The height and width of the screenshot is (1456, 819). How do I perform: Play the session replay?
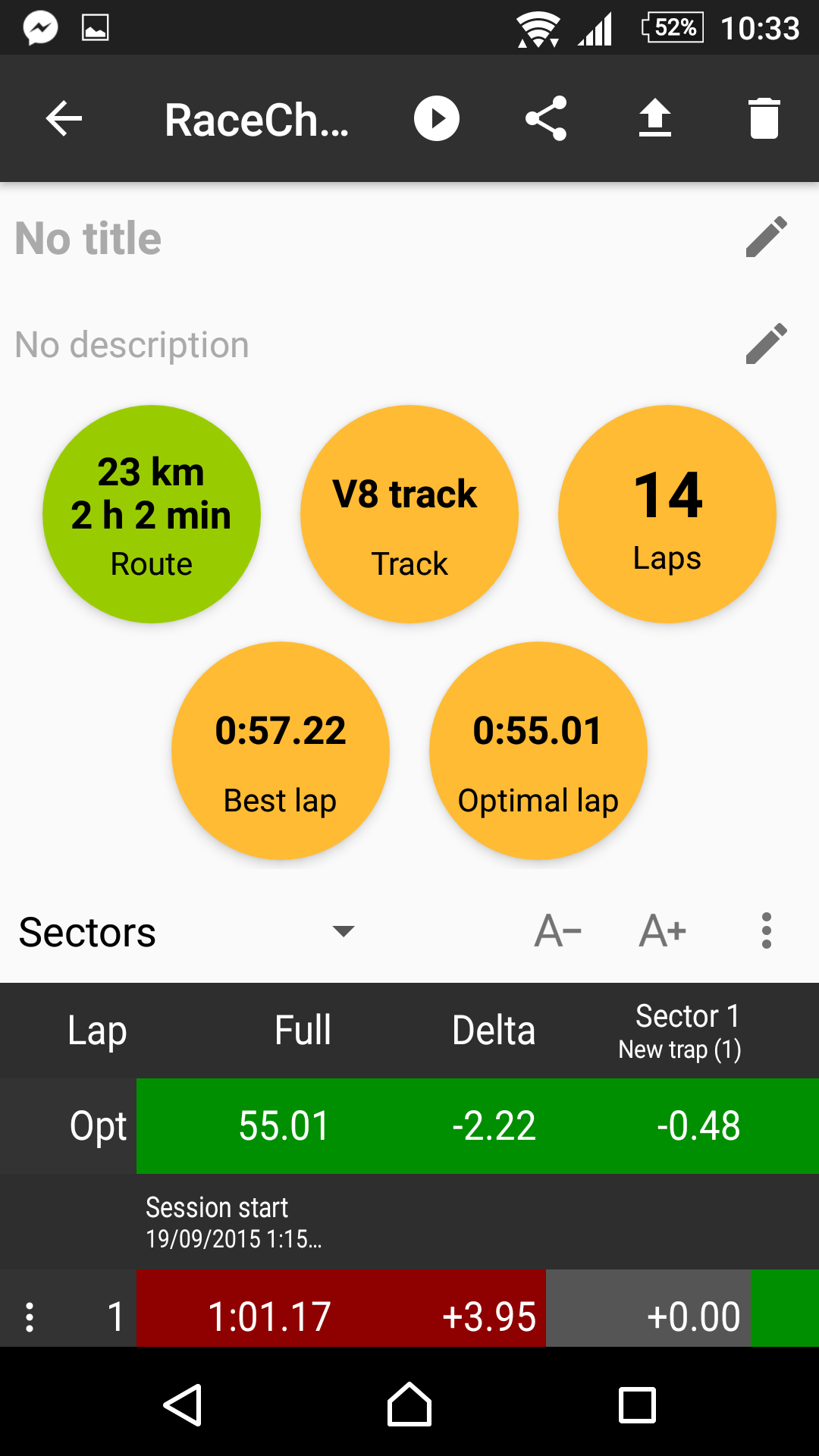[x=437, y=119]
